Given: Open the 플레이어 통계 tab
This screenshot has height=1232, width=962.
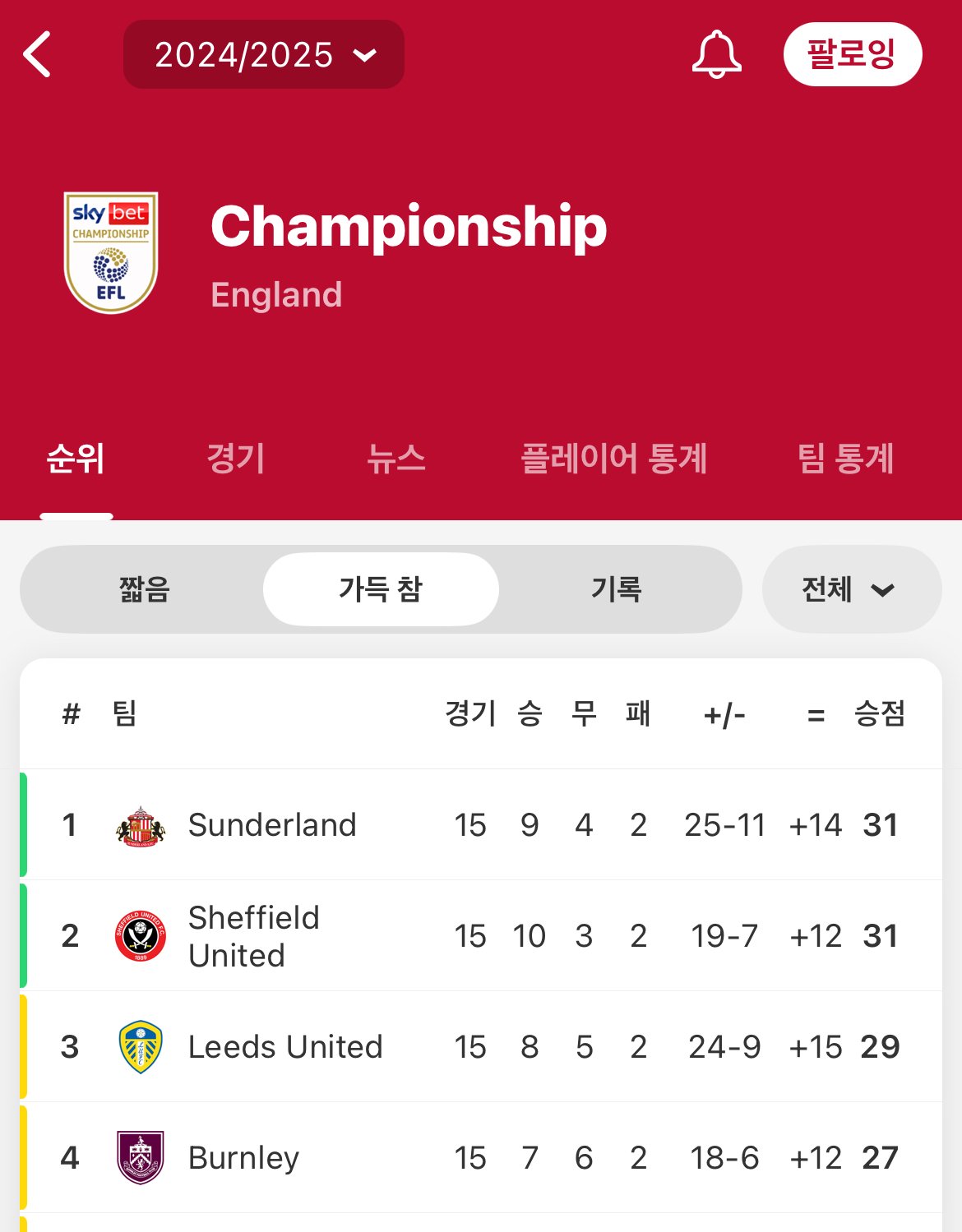Looking at the screenshot, I should [615, 459].
